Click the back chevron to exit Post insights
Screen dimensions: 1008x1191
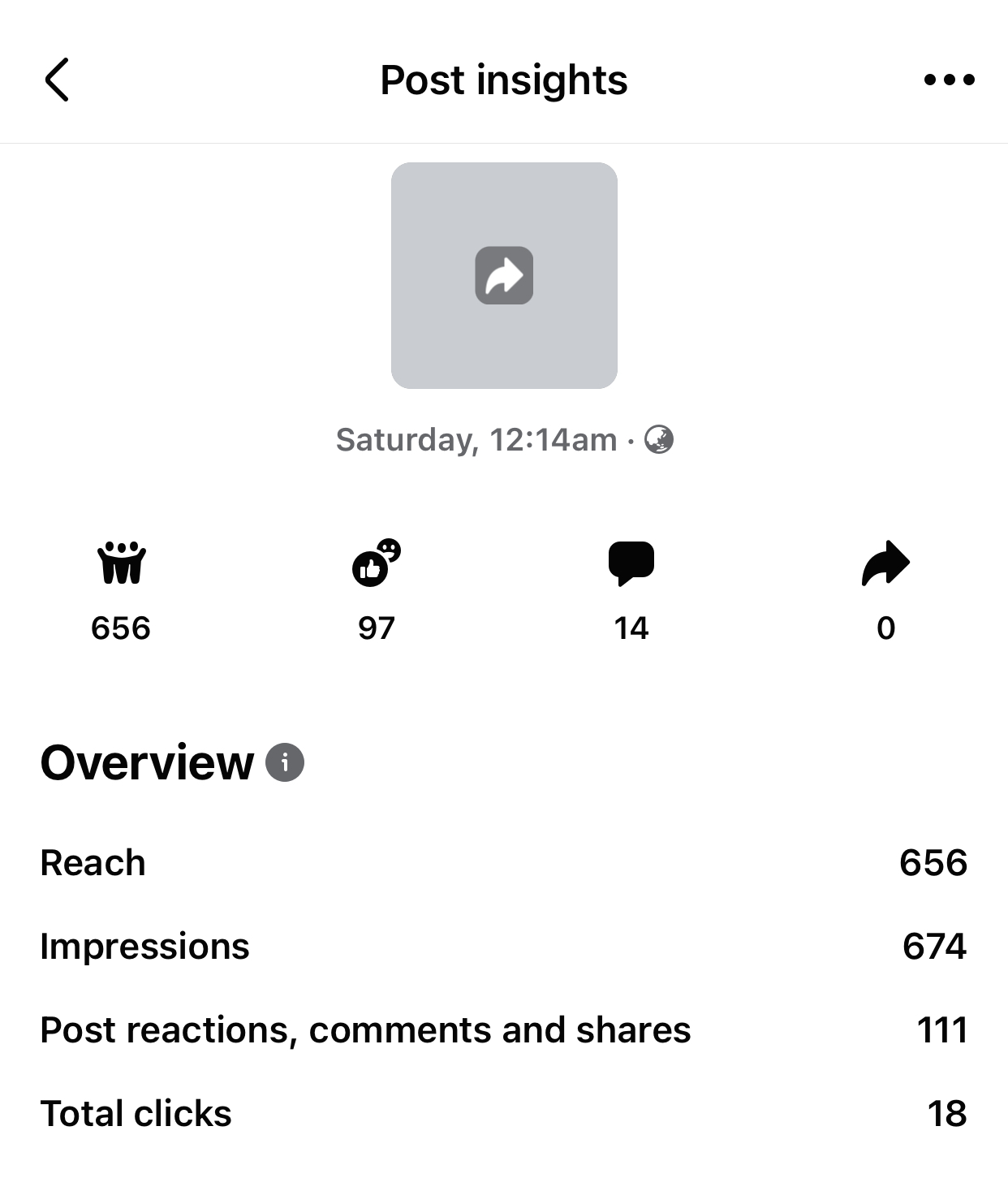[57, 80]
